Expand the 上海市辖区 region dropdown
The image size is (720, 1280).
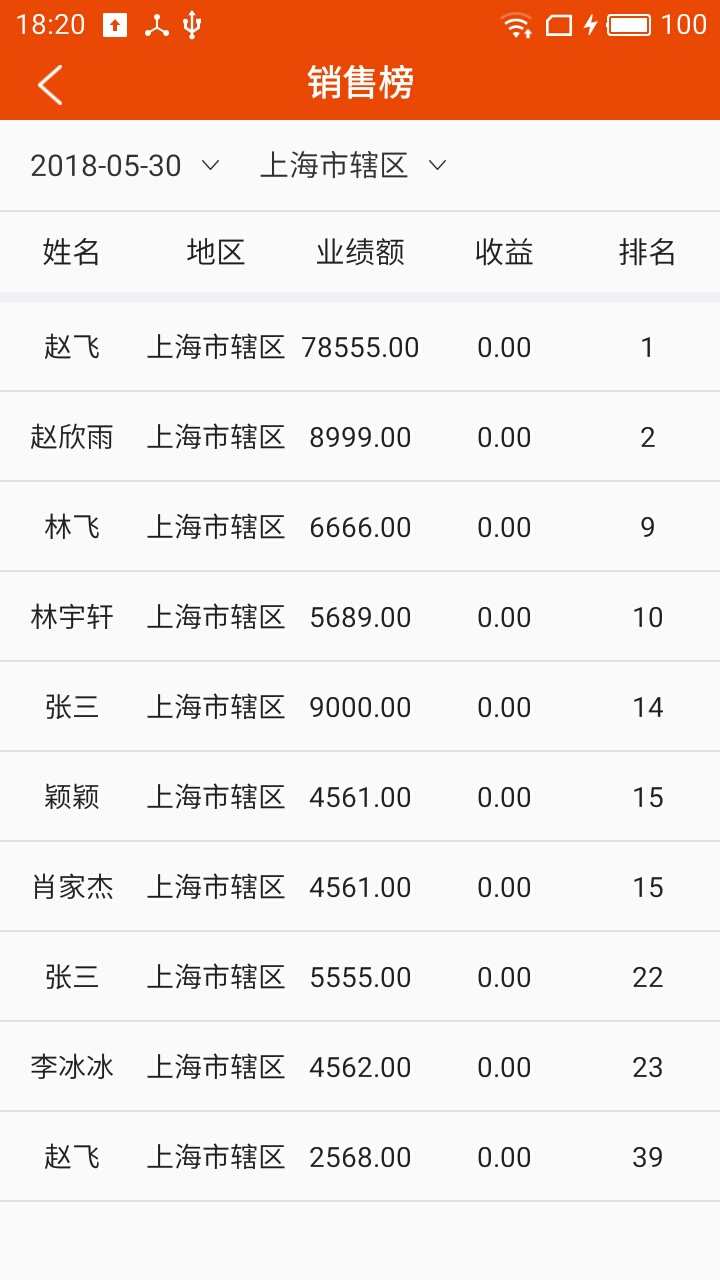(x=352, y=166)
